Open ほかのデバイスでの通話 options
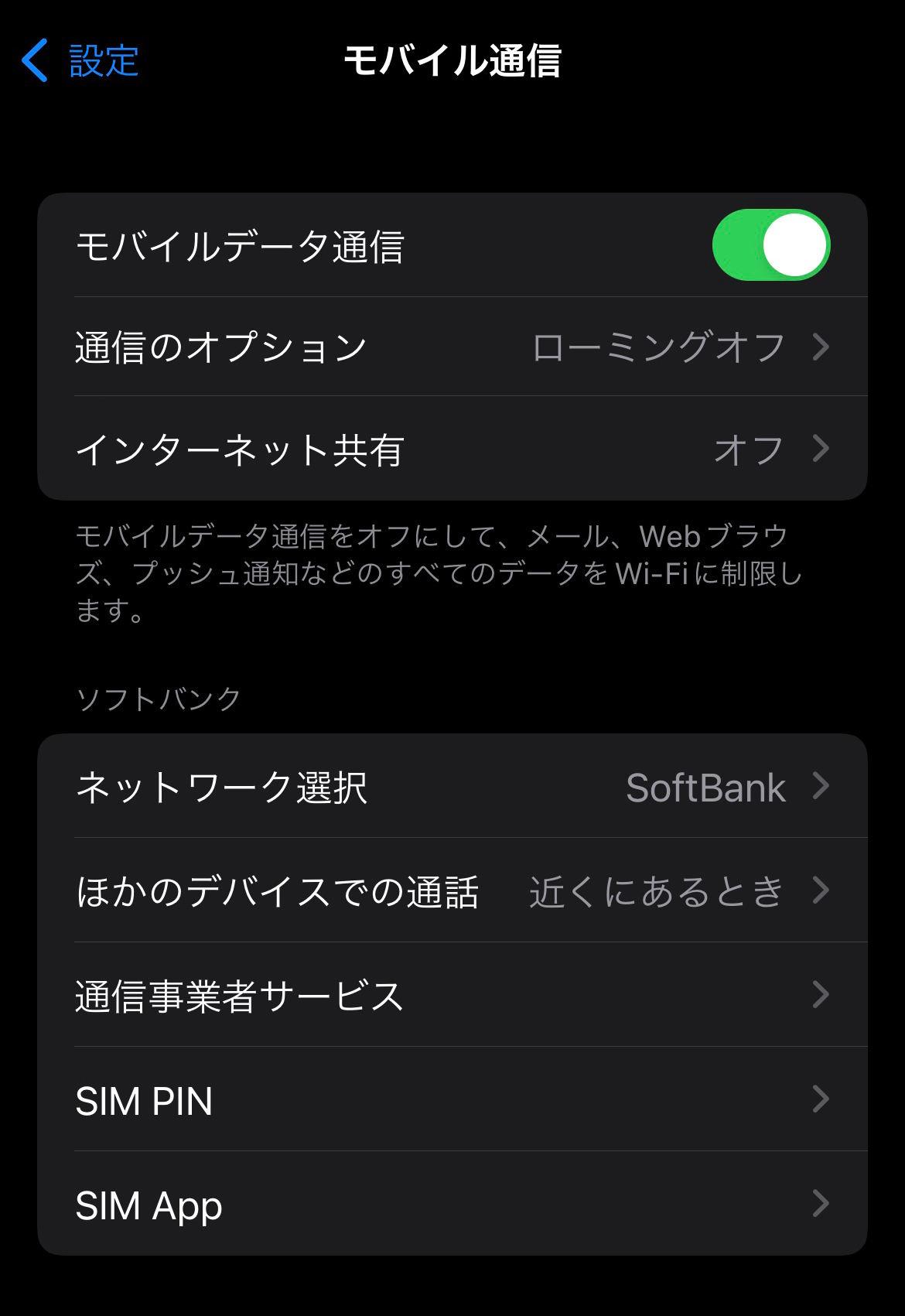The width and height of the screenshot is (905, 1316). 452,890
